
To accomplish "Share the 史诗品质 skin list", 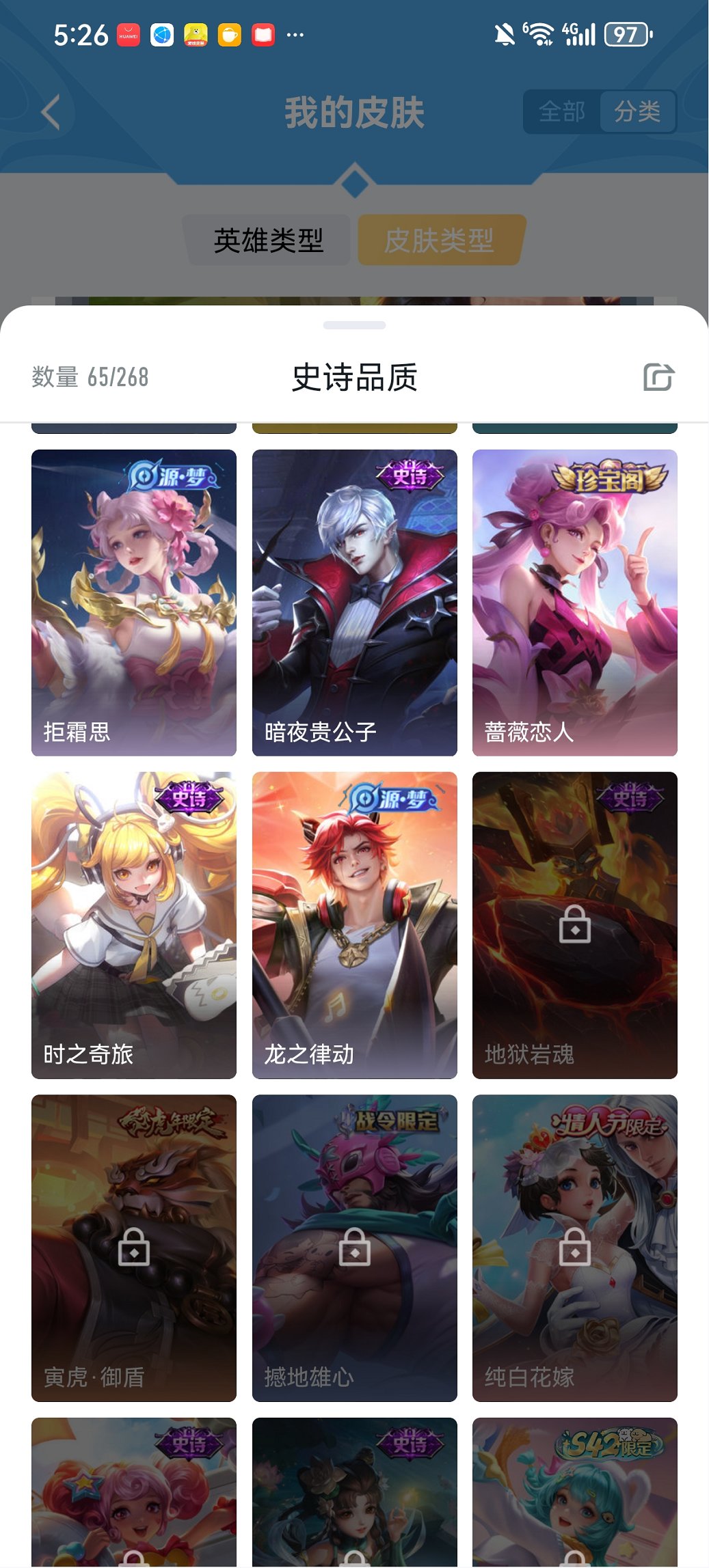I will [x=658, y=377].
